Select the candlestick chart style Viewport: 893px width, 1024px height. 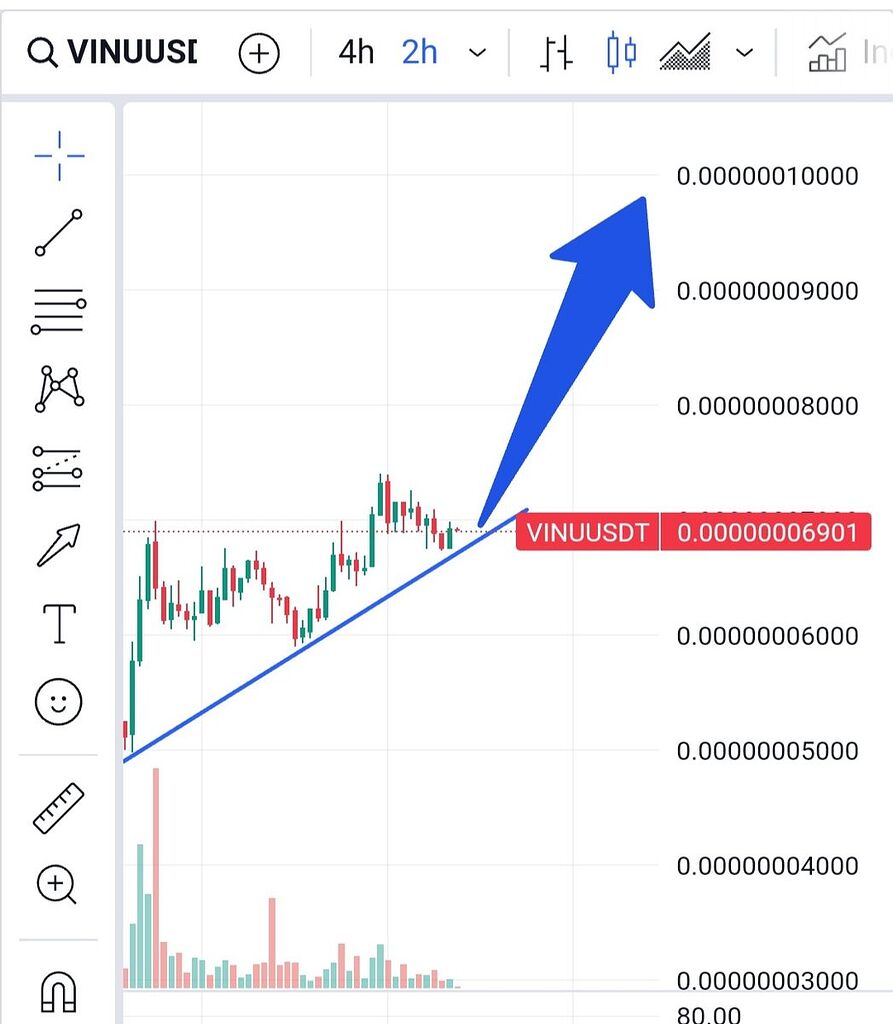click(x=621, y=52)
